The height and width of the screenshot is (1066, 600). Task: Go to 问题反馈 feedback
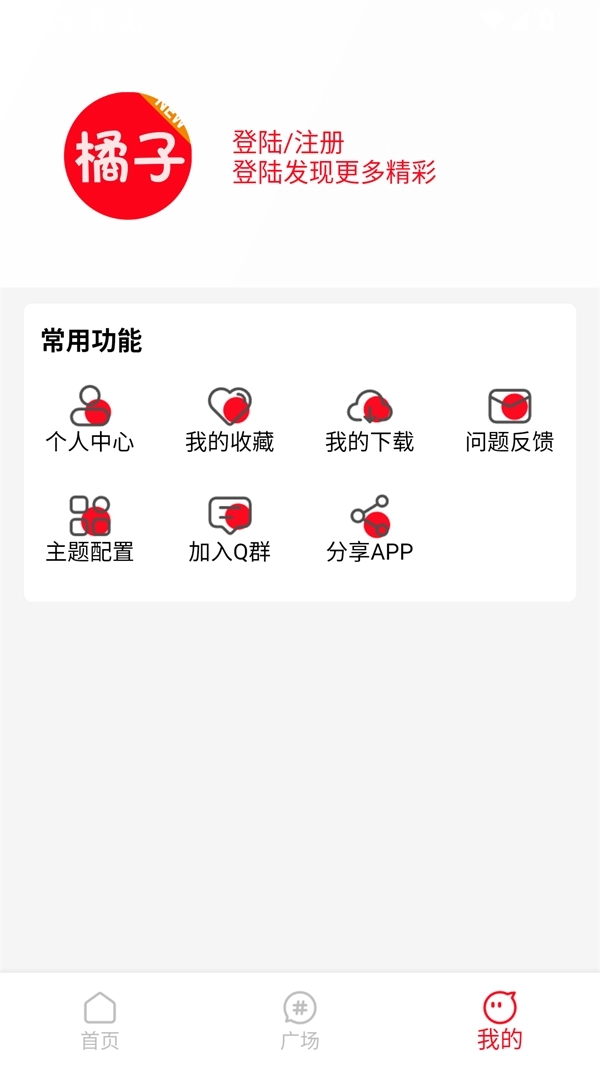tap(509, 420)
